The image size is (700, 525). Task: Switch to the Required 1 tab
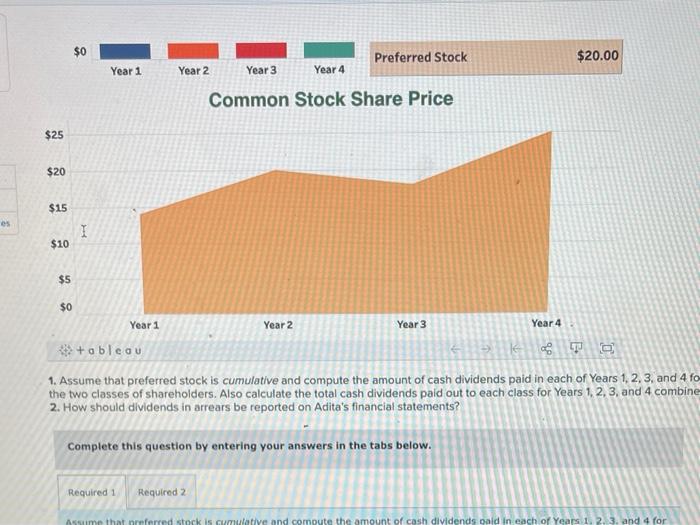92,492
